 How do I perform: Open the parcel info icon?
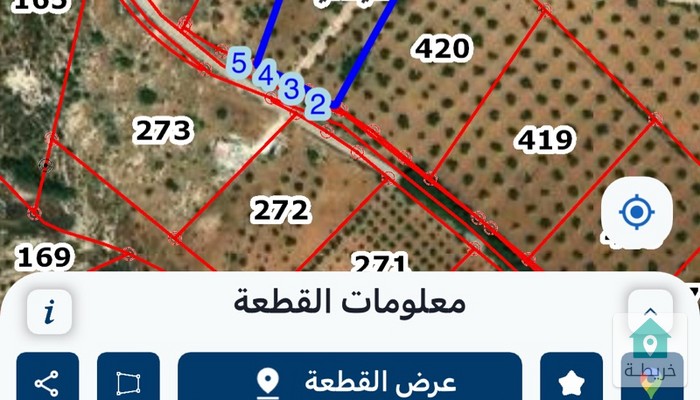[49, 313]
